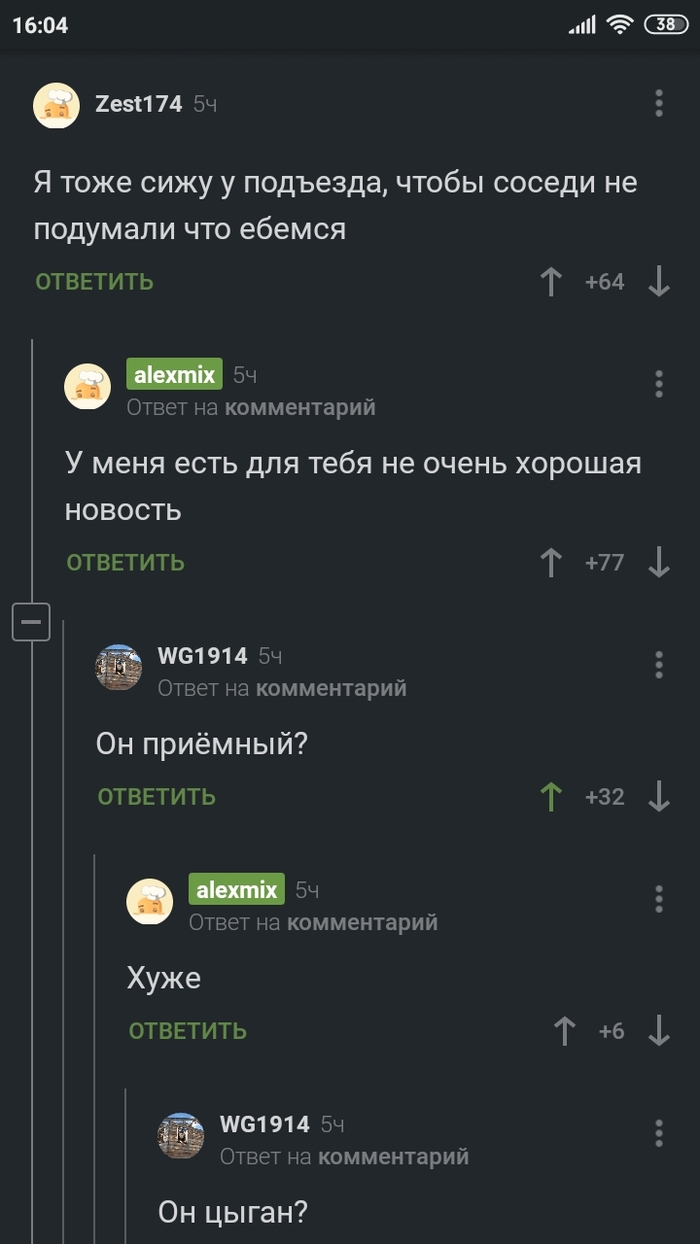
Task: Upvote alexmix's comment rated +77
Action: pos(550,563)
